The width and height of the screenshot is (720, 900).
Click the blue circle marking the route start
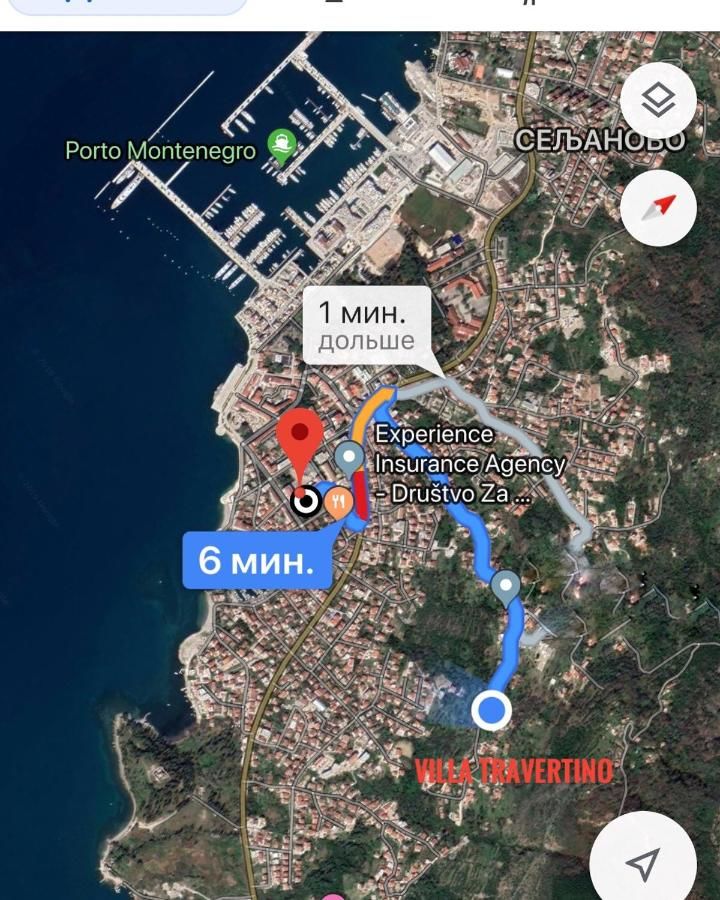click(489, 711)
